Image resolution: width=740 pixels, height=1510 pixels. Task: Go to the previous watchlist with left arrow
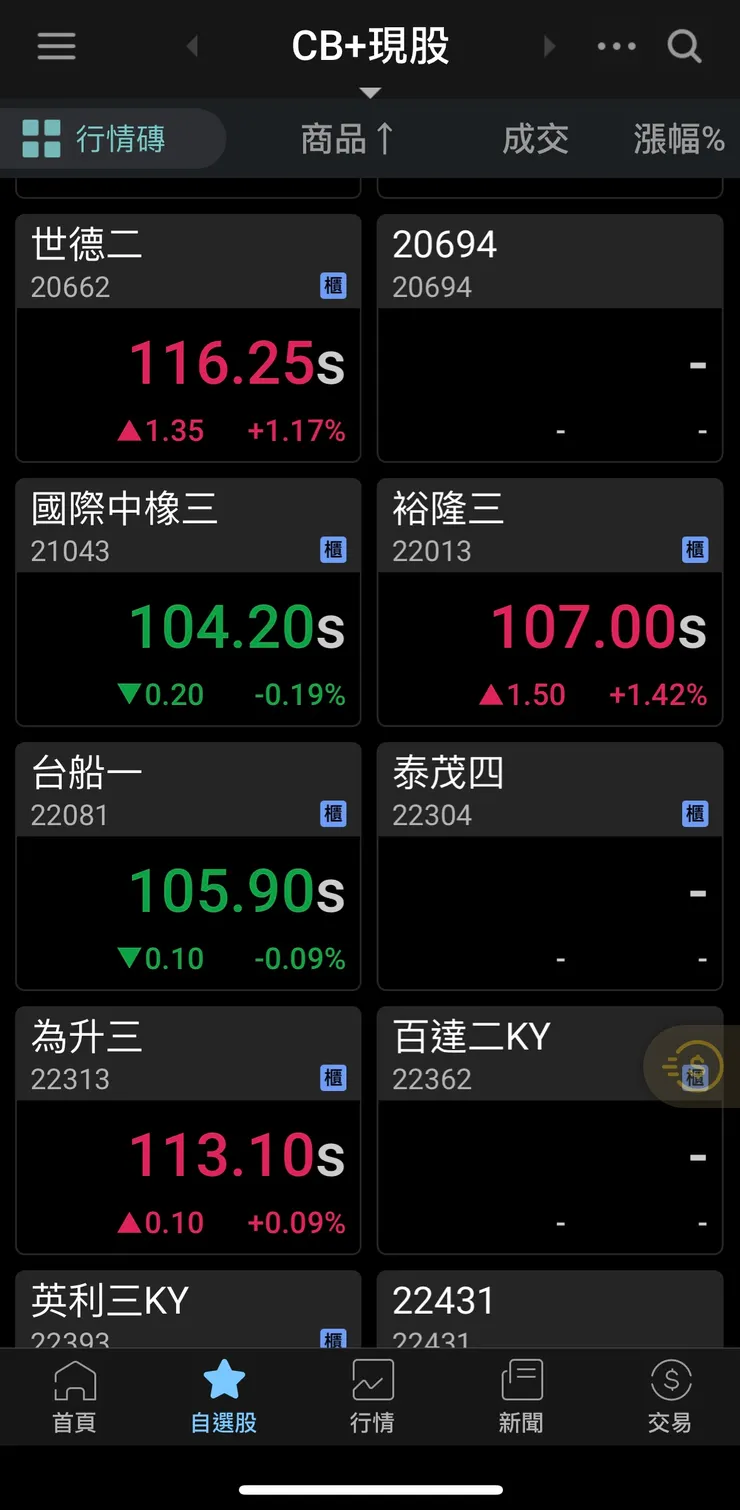click(x=193, y=46)
